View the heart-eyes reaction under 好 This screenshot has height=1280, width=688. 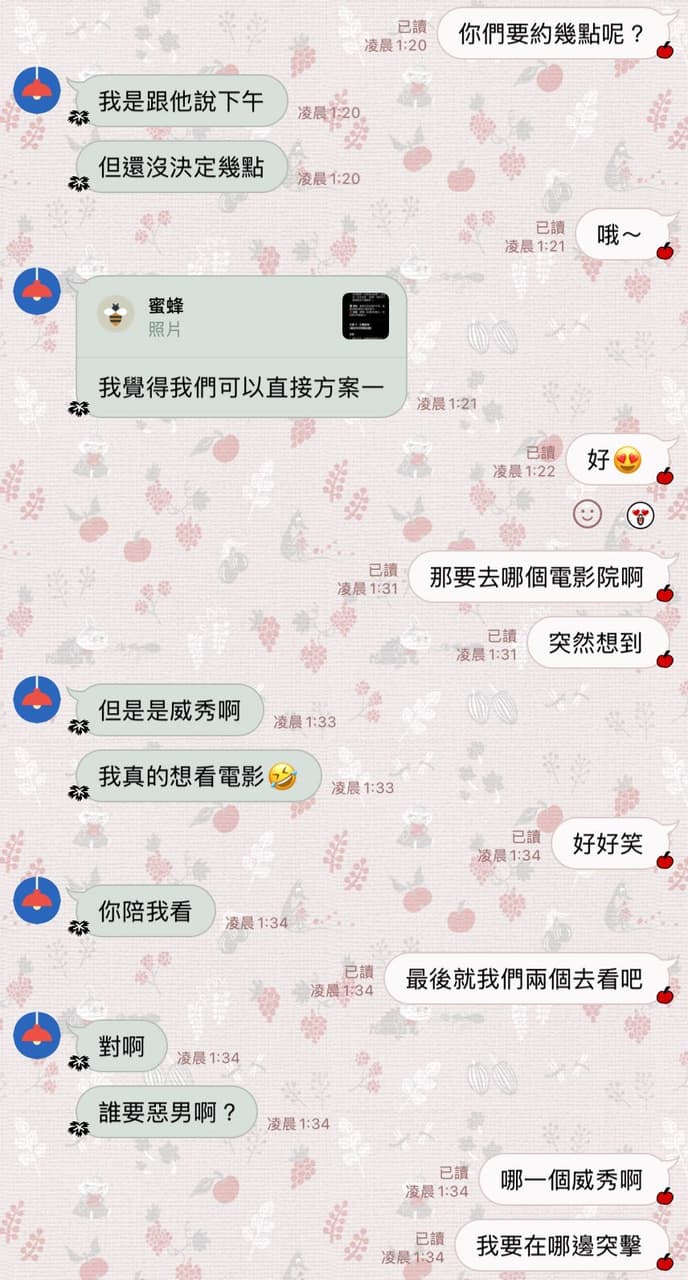coord(638,516)
